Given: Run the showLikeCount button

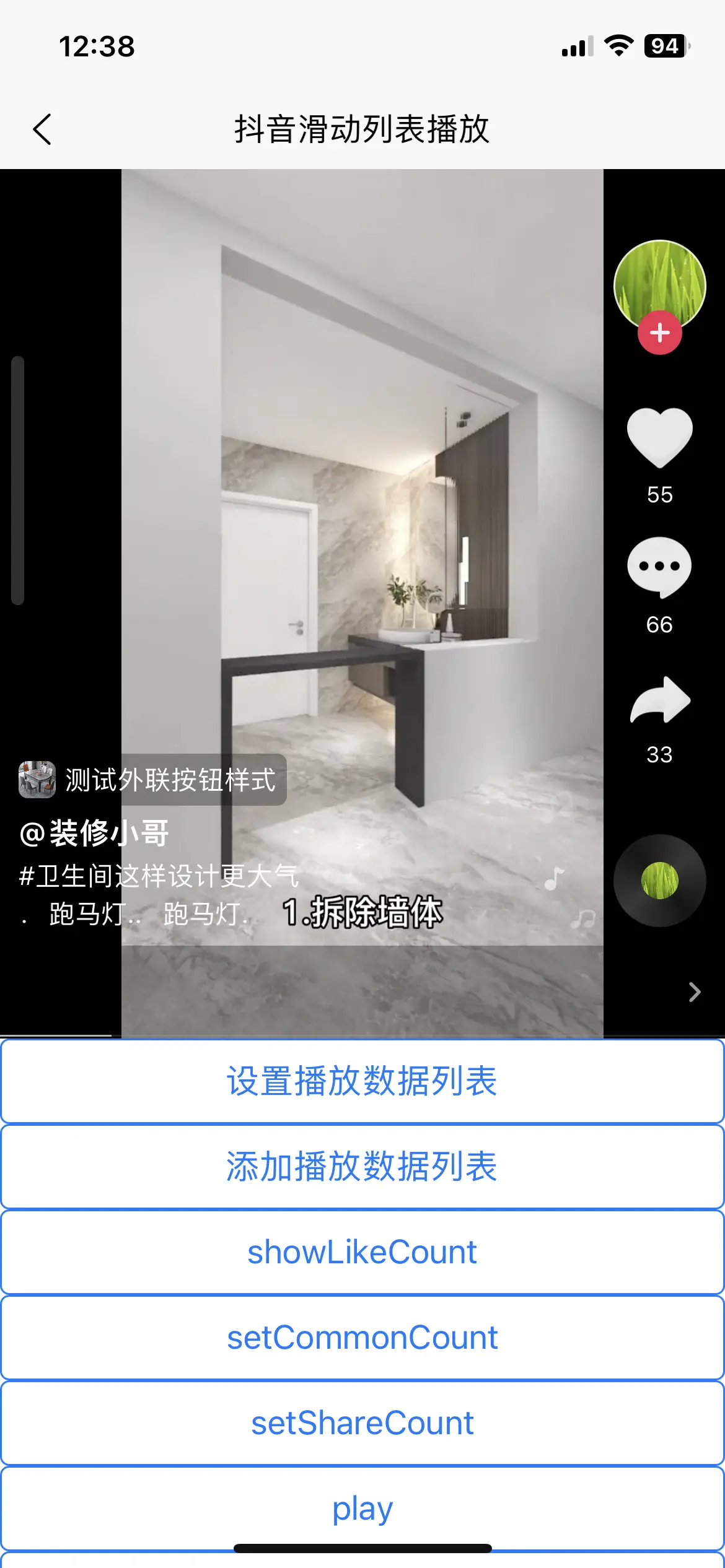Looking at the screenshot, I should (362, 1252).
